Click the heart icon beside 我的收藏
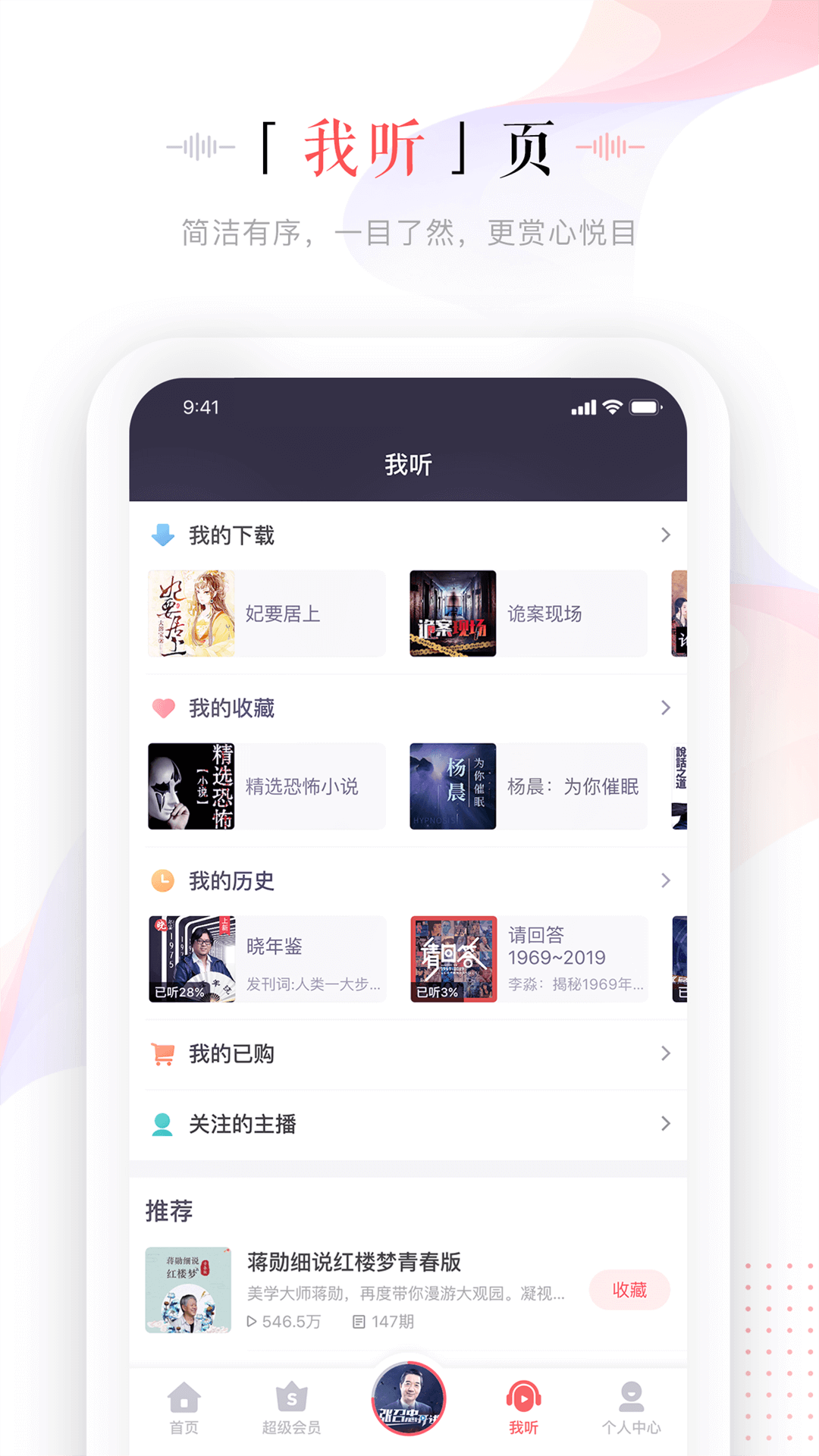This screenshot has height=1456, width=819. tap(162, 707)
